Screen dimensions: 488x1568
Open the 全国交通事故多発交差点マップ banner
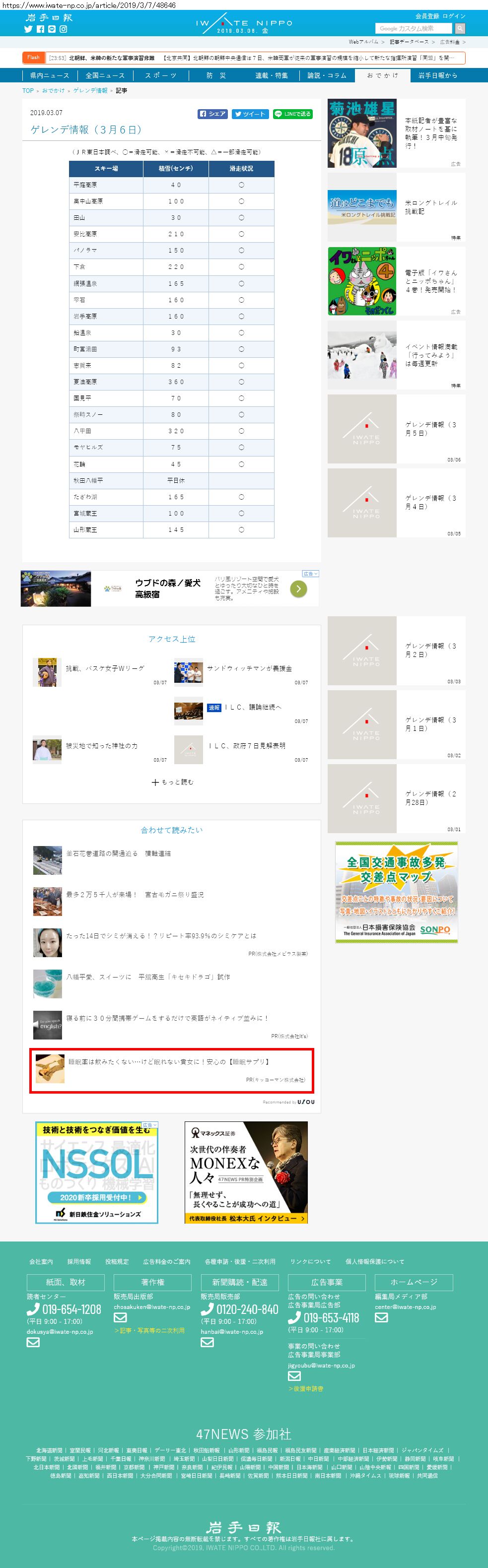coord(396,892)
